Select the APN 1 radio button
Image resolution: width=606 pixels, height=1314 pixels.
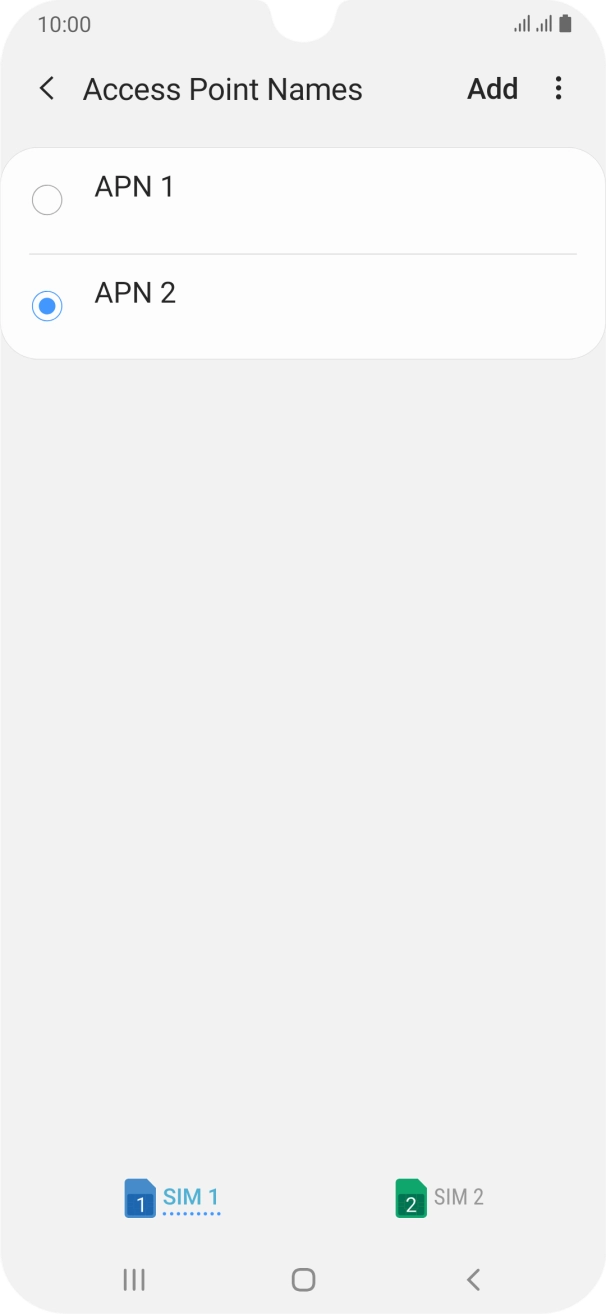click(47, 201)
